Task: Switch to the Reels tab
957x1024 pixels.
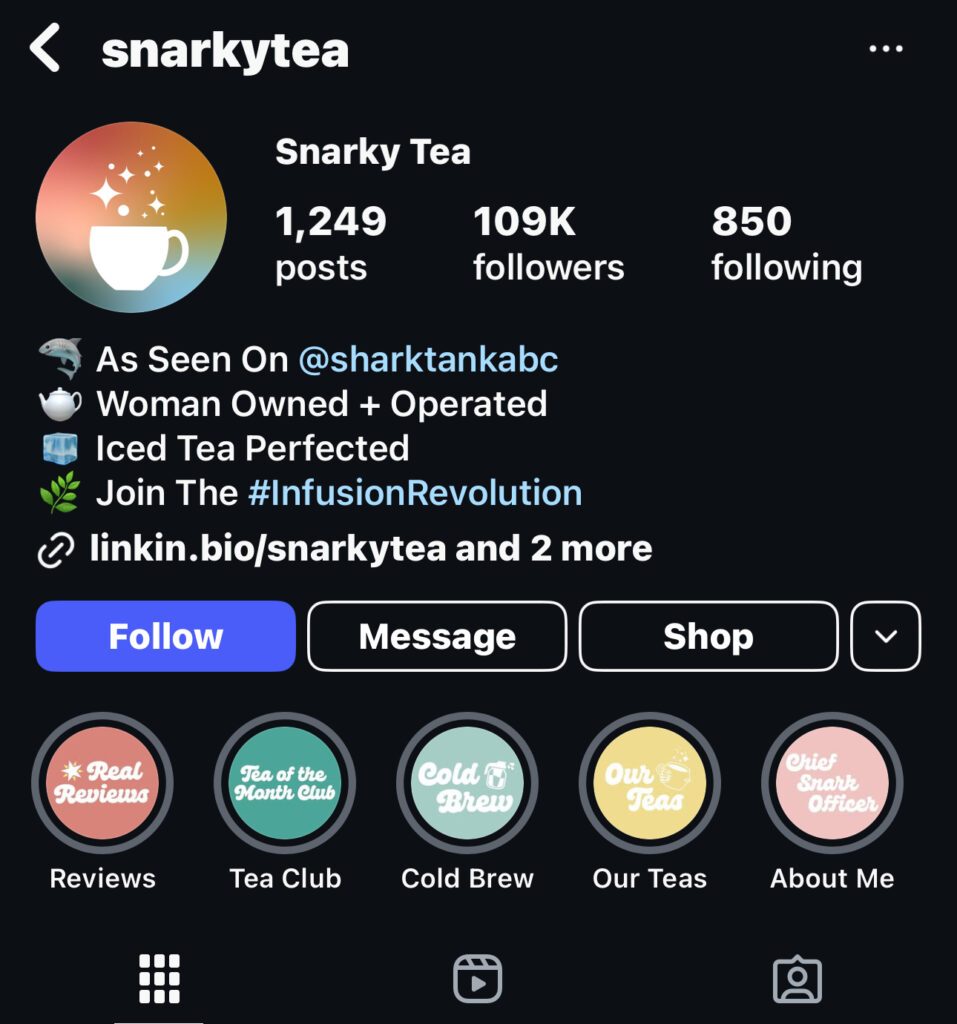Action: pos(478,978)
